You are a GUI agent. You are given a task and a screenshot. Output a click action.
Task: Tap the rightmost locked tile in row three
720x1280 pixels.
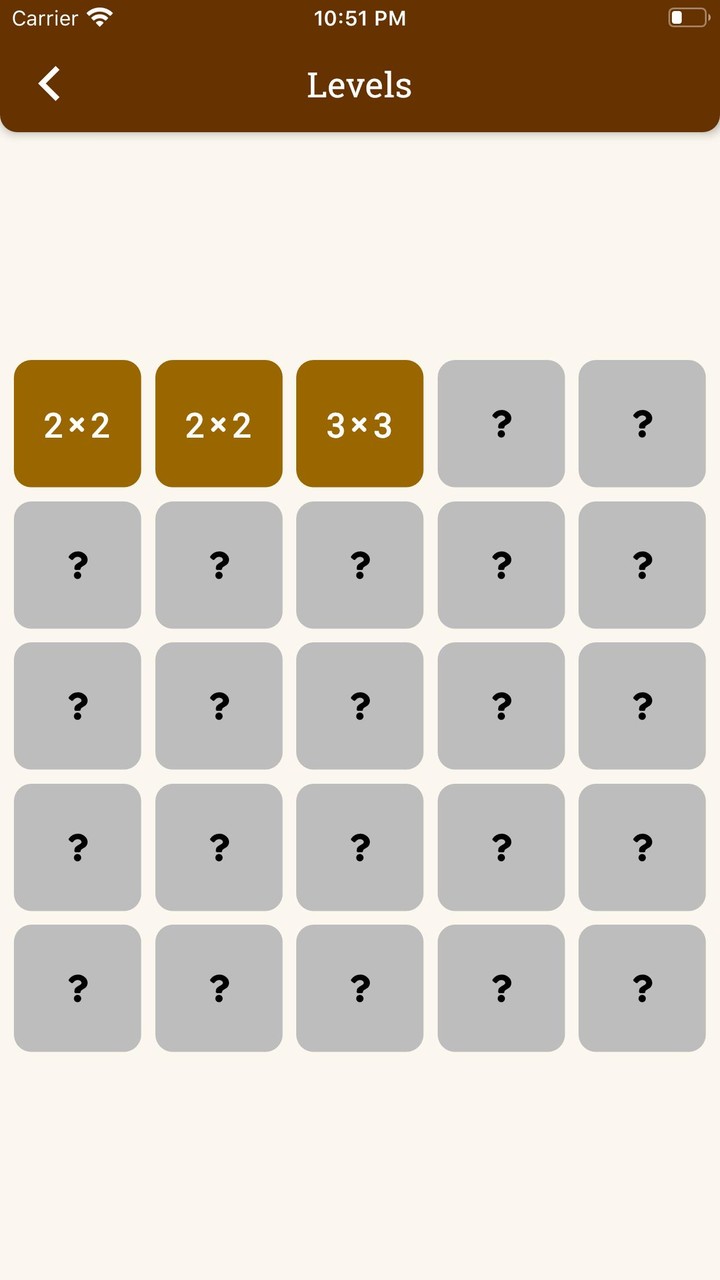pos(642,706)
